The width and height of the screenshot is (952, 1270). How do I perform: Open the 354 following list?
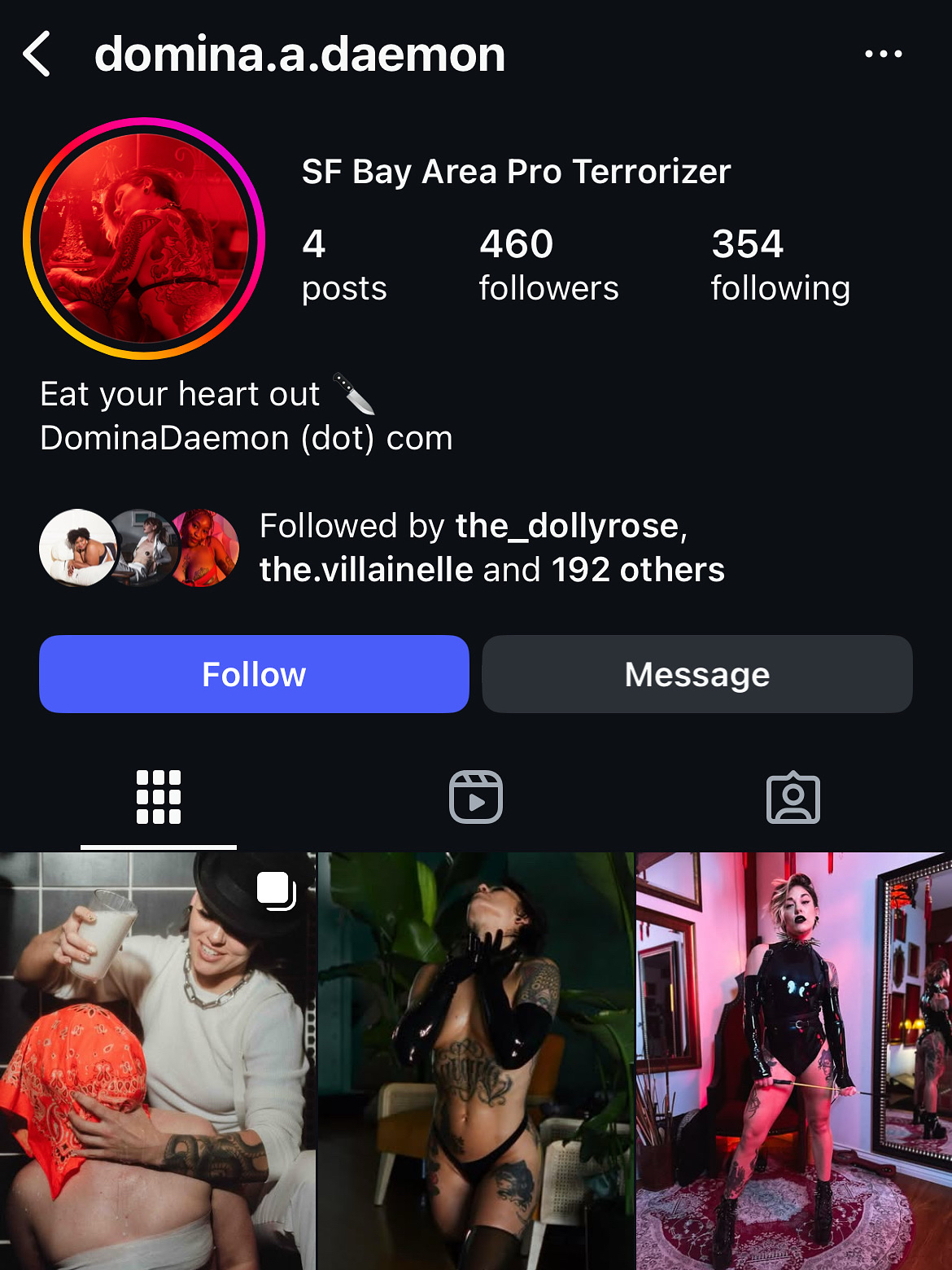point(780,265)
